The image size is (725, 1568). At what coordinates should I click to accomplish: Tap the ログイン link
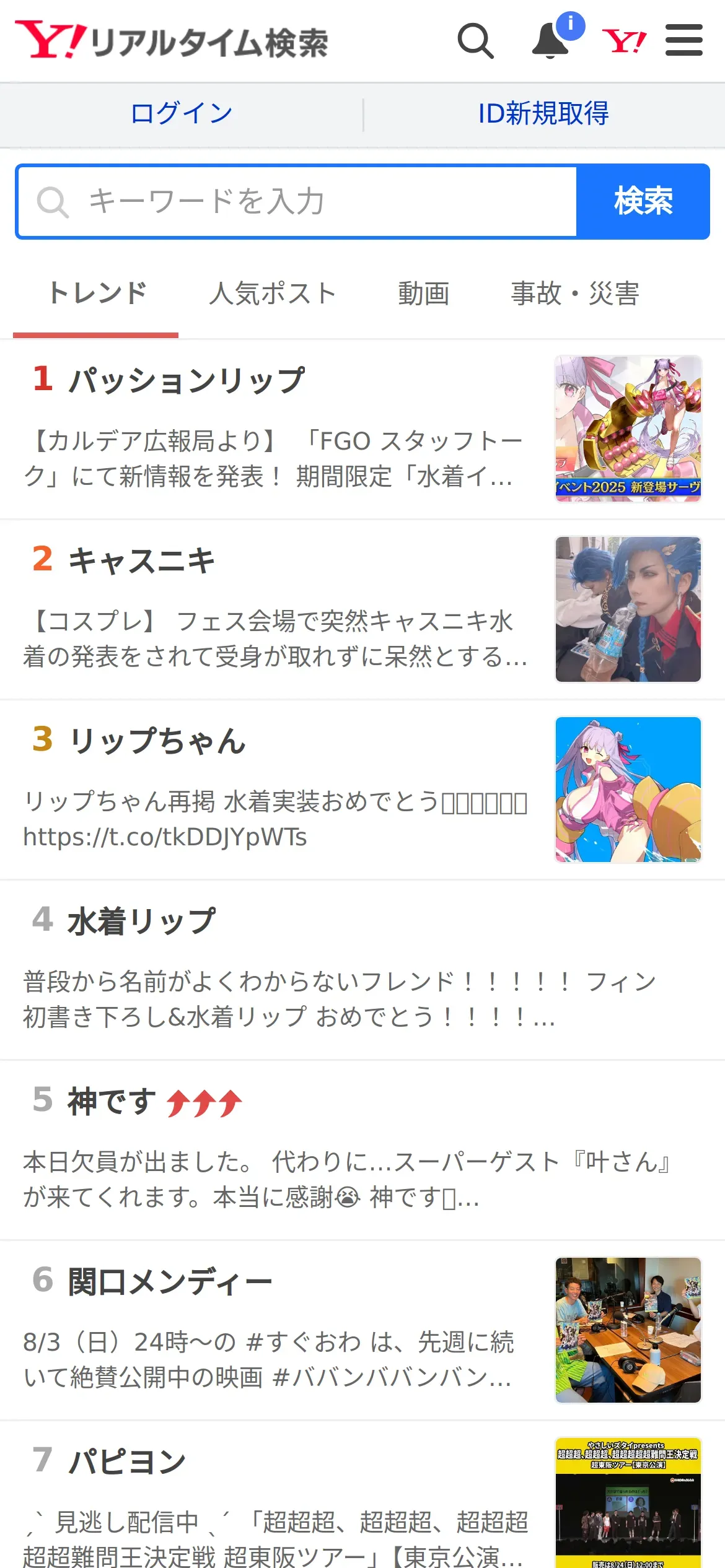(182, 114)
